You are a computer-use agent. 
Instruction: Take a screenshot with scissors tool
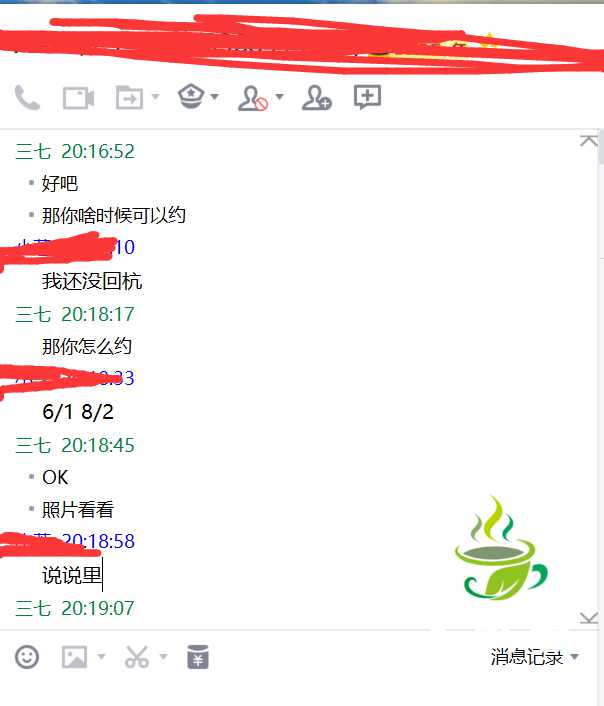pos(137,657)
